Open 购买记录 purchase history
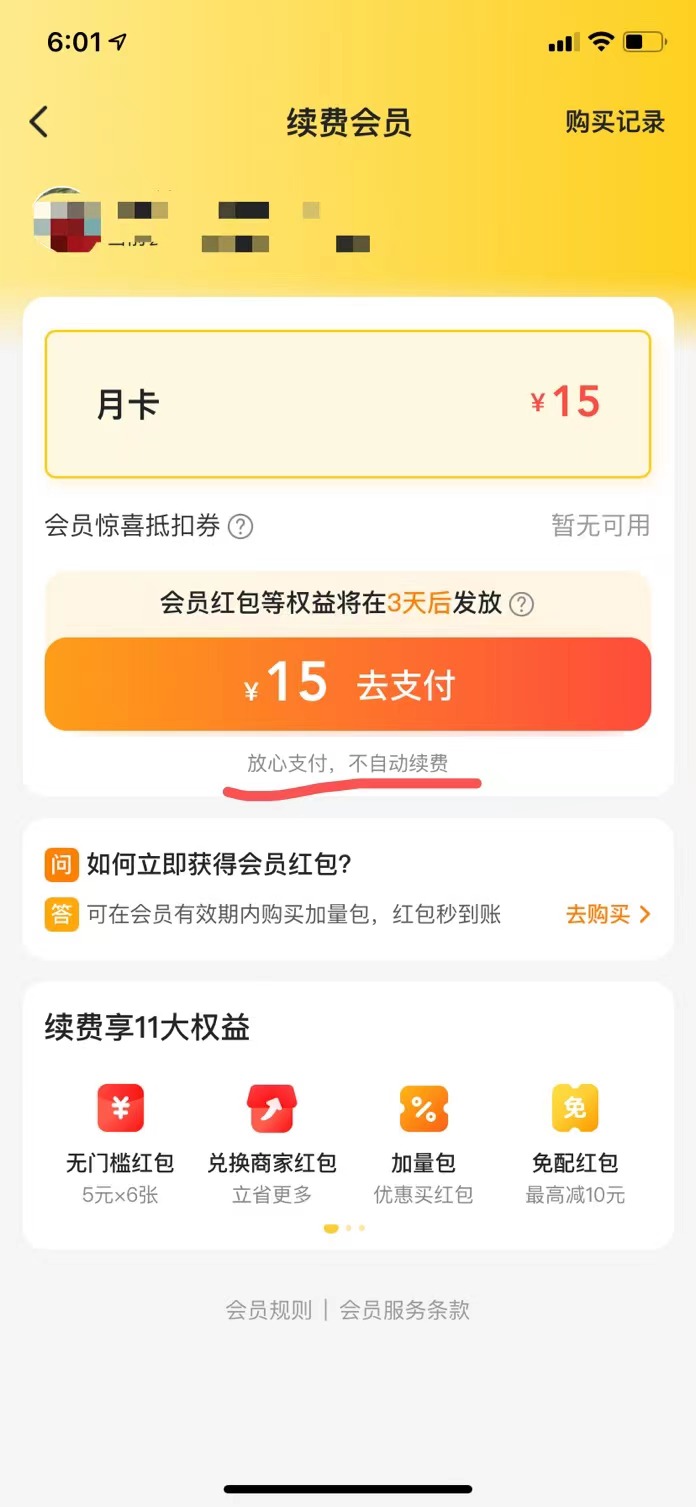 point(614,122)
